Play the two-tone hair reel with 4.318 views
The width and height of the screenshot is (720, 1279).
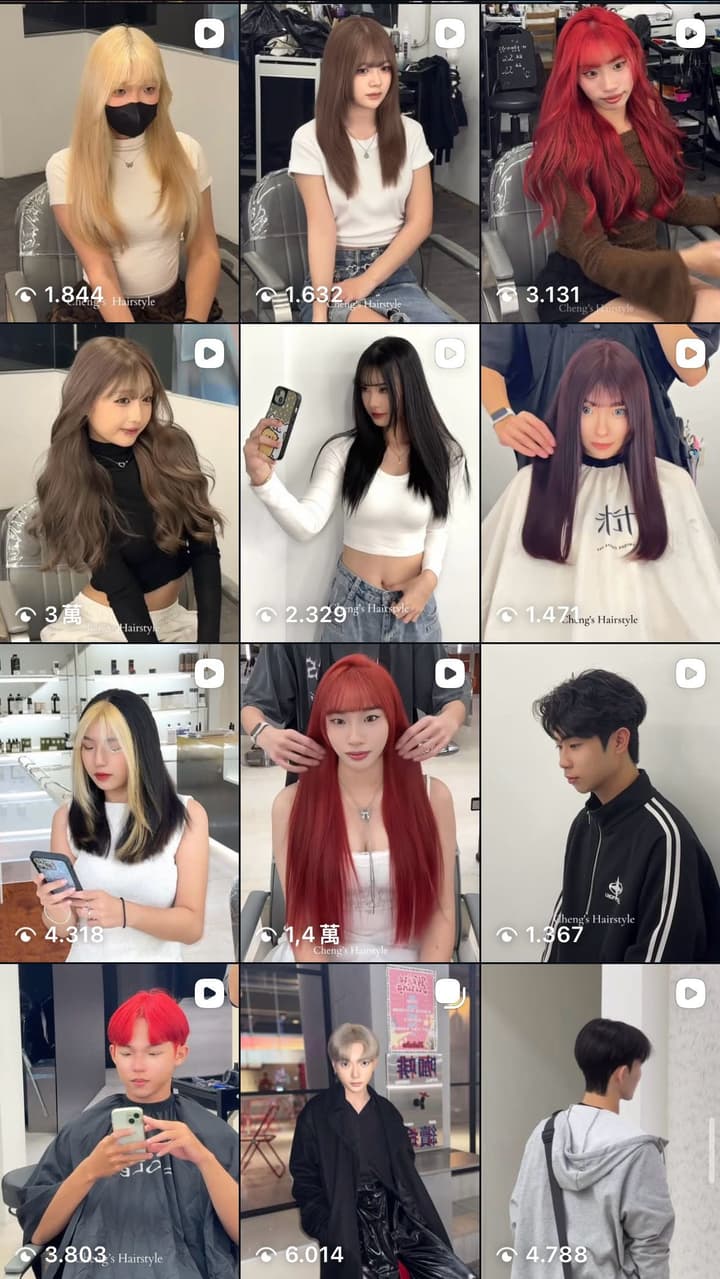[x=119, y=803]
